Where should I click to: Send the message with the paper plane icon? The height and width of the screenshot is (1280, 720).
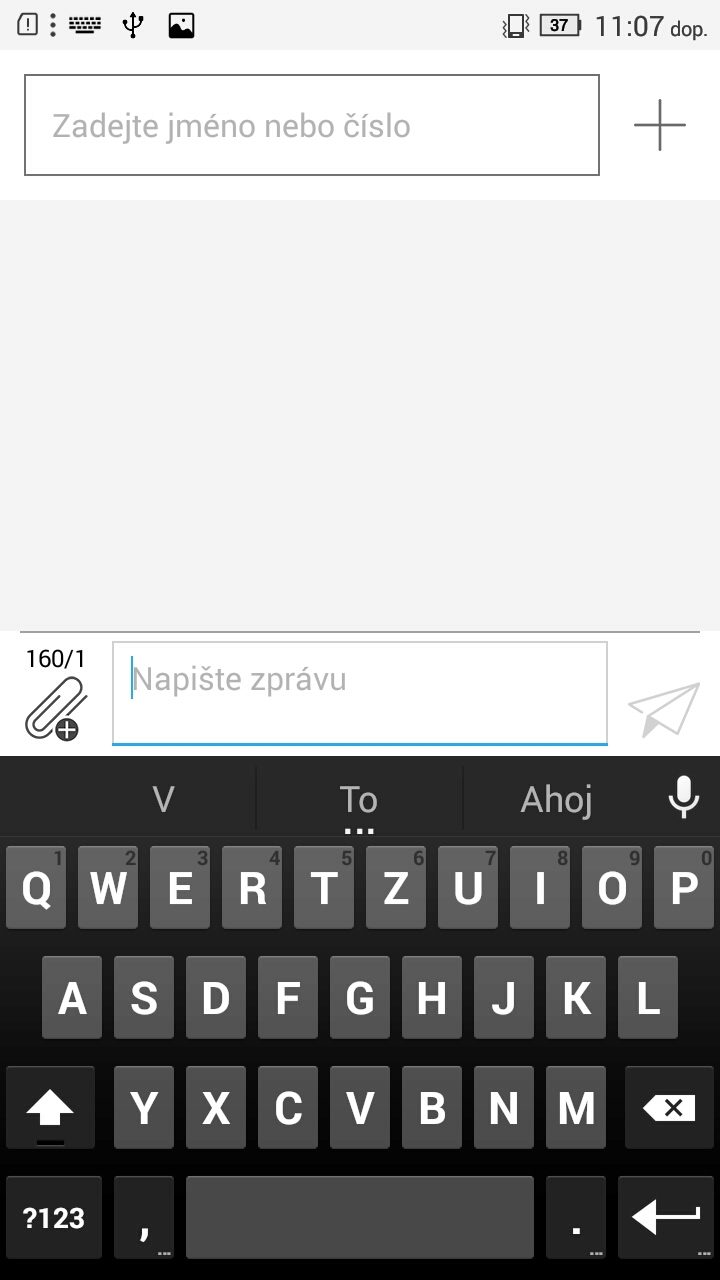[663, 709]
